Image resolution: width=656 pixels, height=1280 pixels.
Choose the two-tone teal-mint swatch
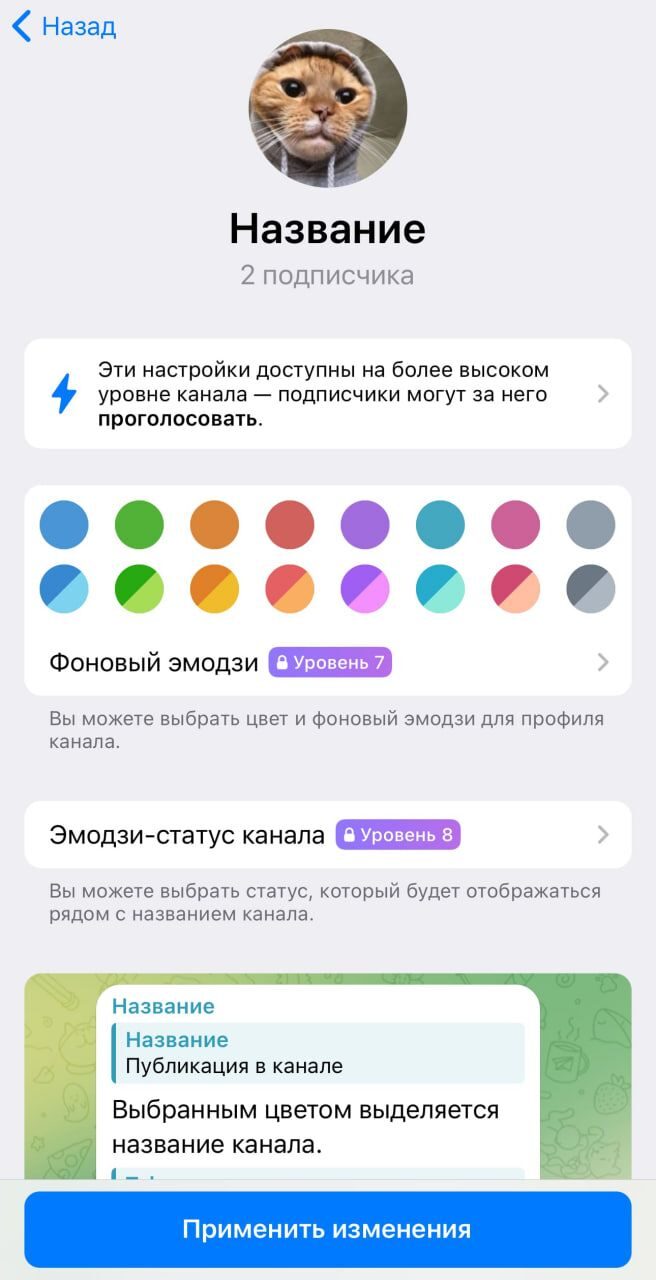441,589
